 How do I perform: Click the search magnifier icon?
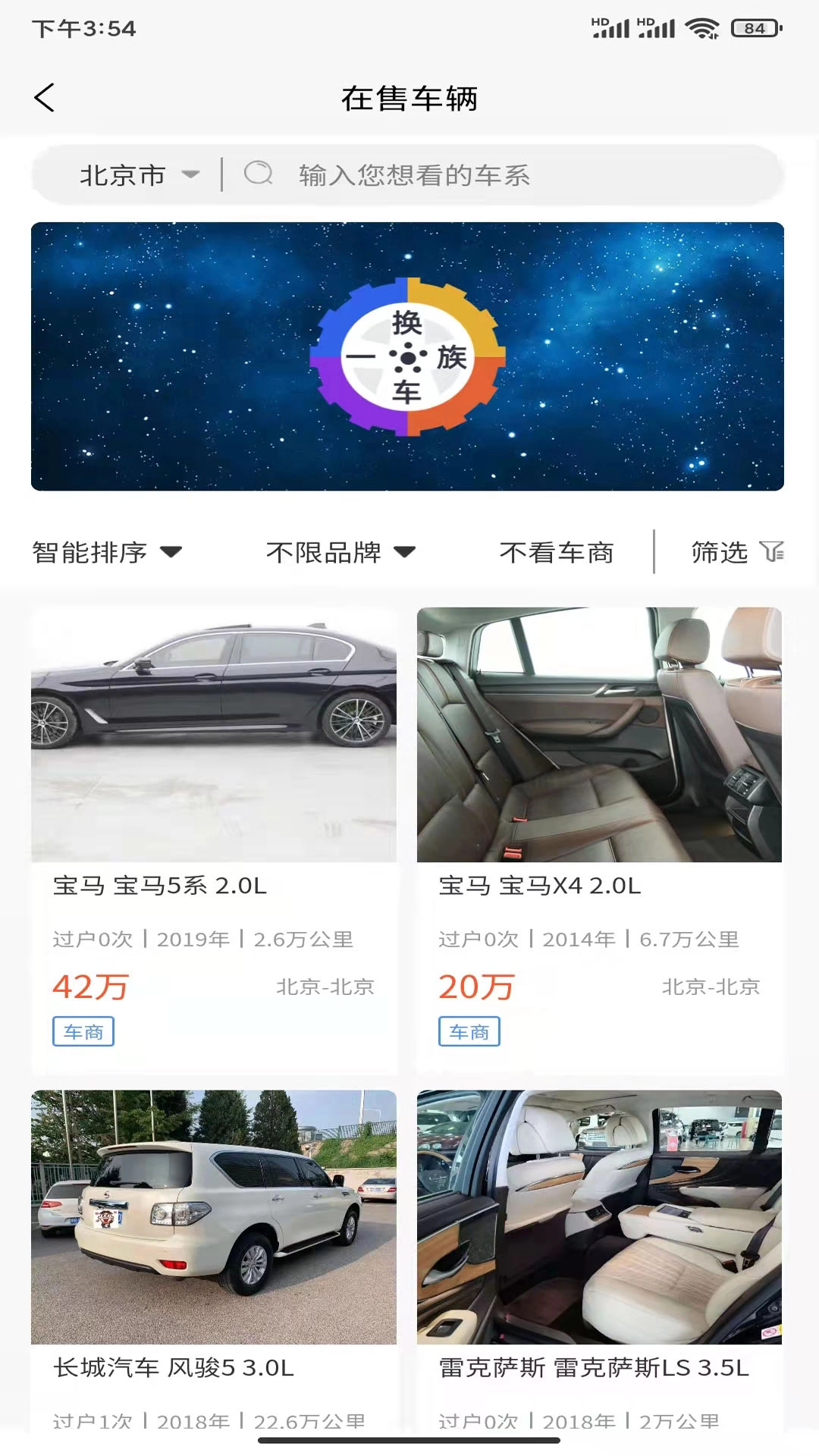point(259,174)
